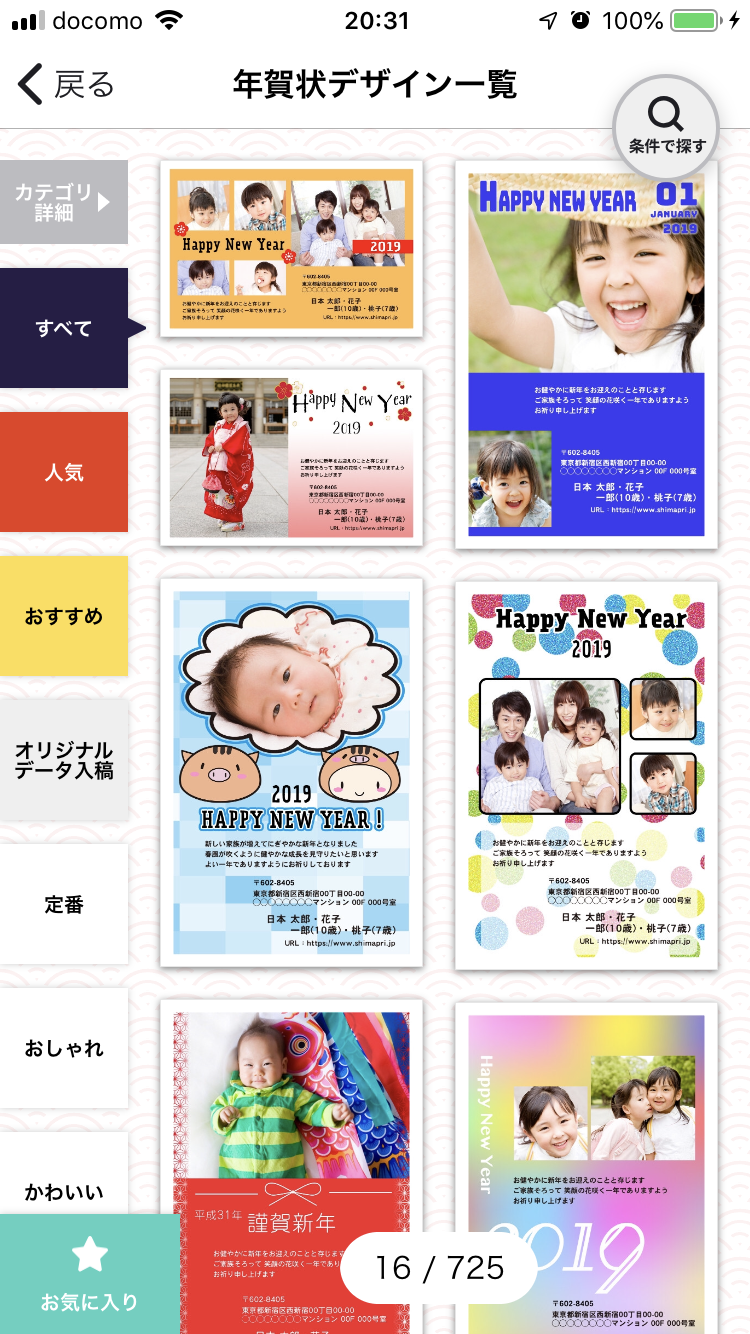Expand the カテゴリ詳細 category details
The height and width of the screenshot is (1334, 750).
pos(64,202)
